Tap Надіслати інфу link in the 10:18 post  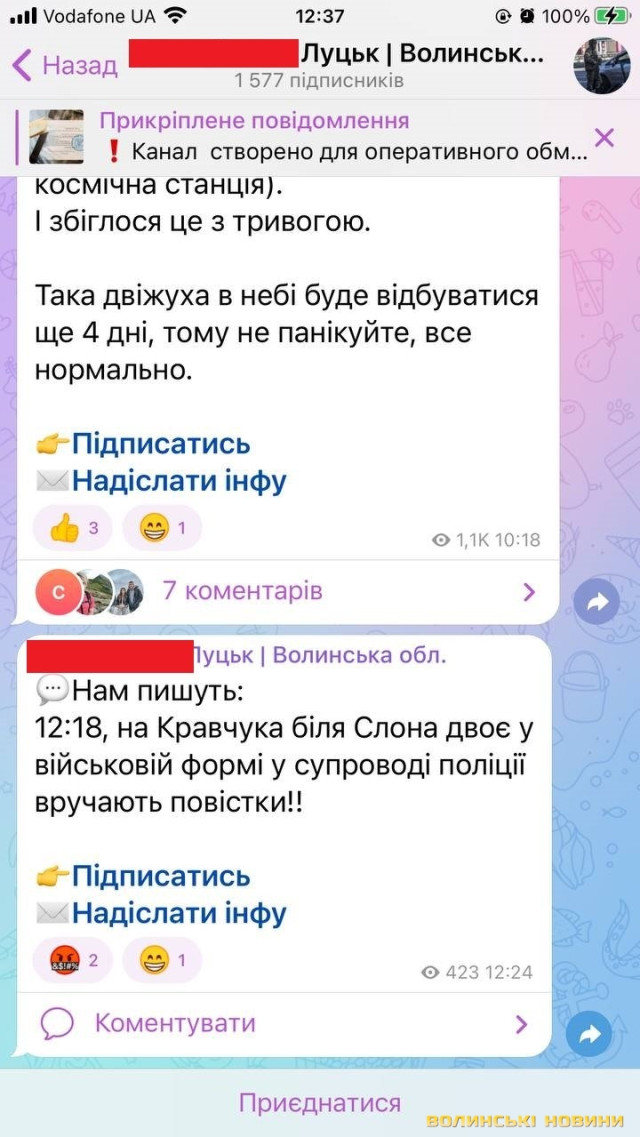(178, 481)
